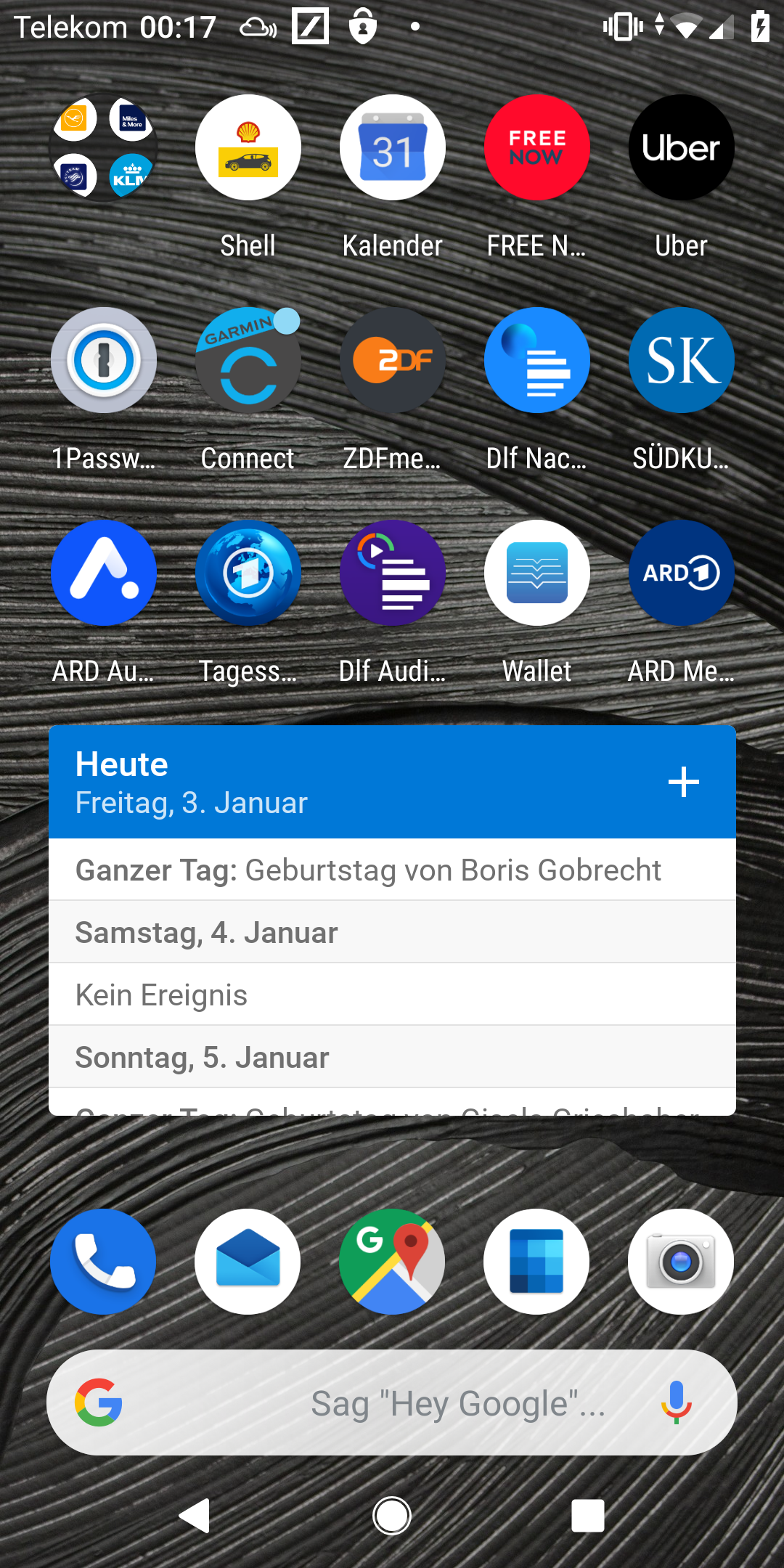Image resolution: width=784 pixels, height=1568 pixels.
Task: Open the Phone dialer
Action: click(103, 1262)
